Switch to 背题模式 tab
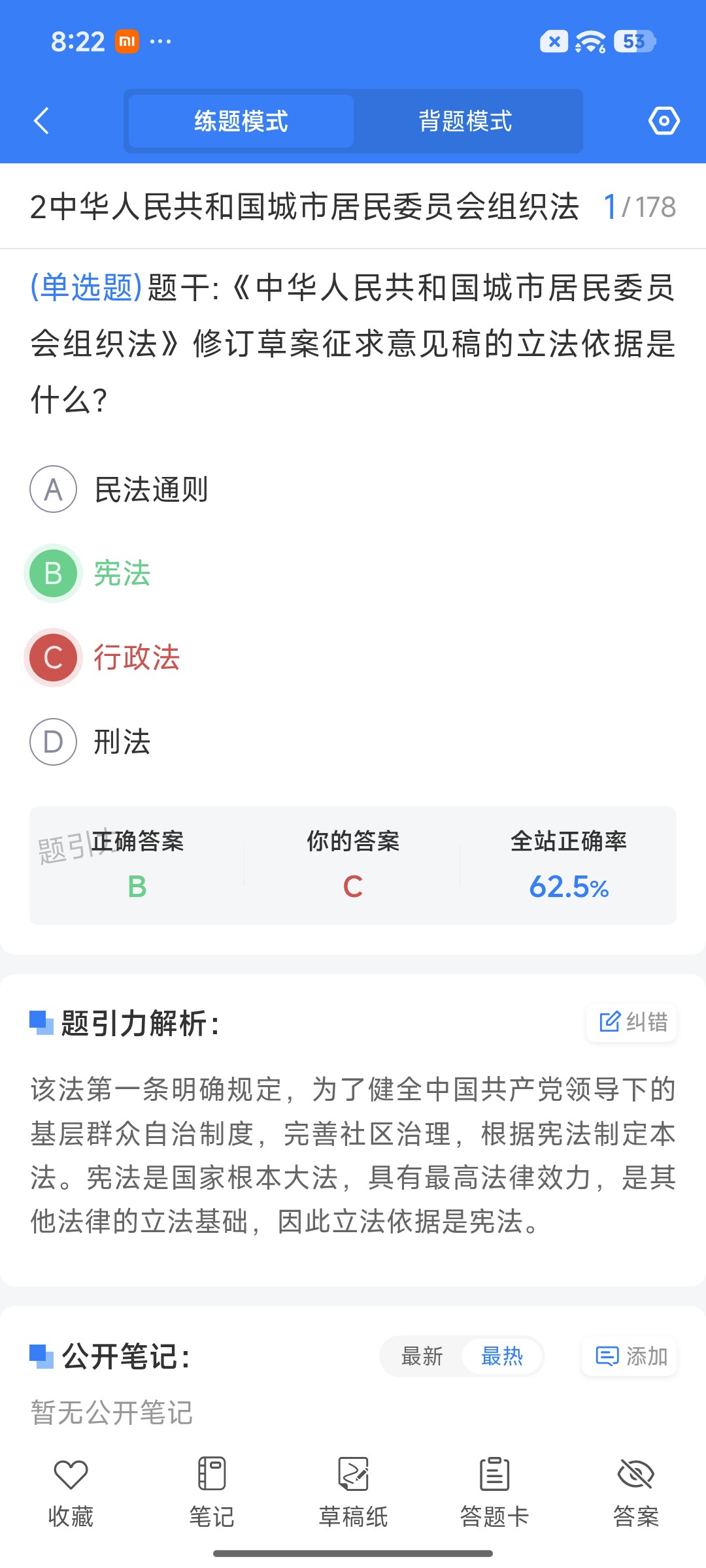 465,121
